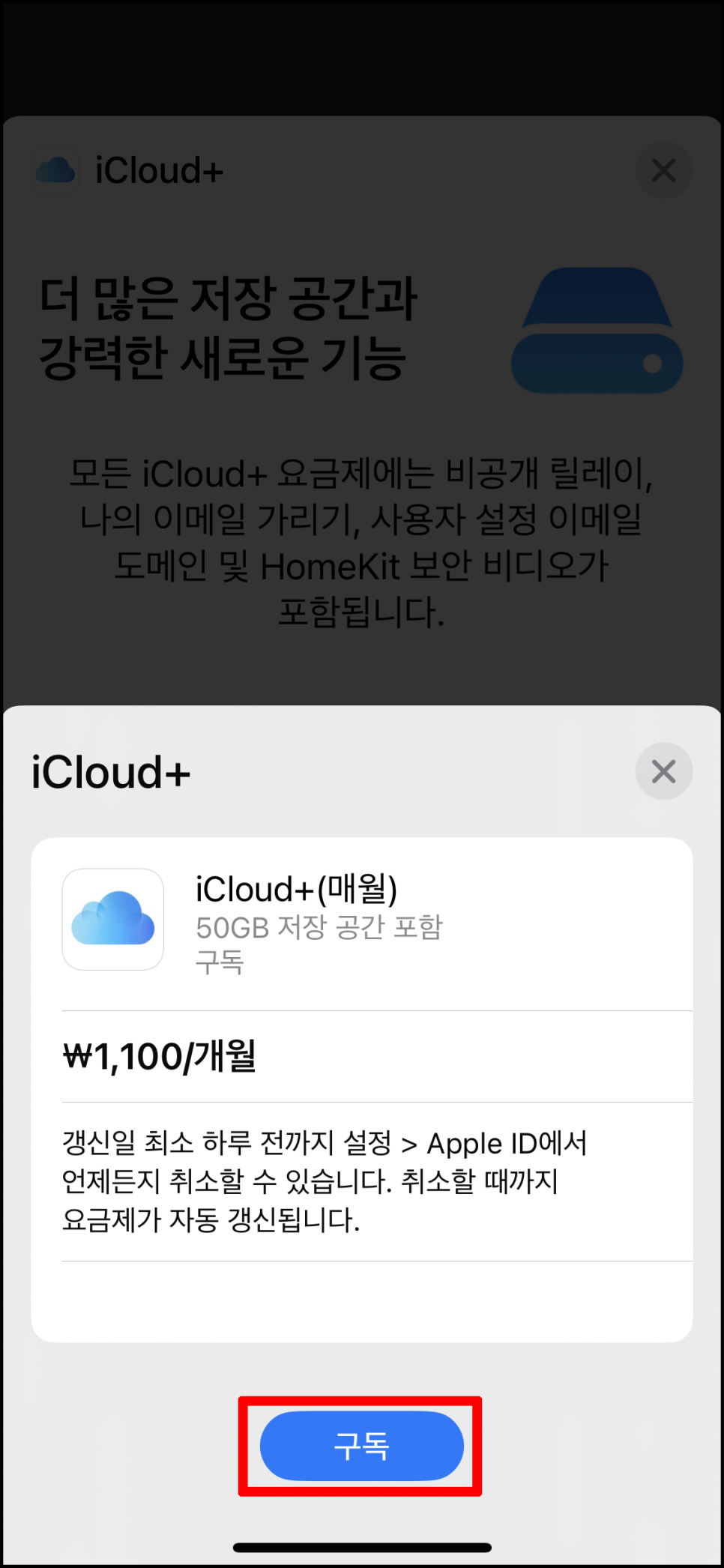Dismiss the dimmed iCloud+ upgrade page
Viewport: 724px width, 1568px height.
click(x=663, y=170)
